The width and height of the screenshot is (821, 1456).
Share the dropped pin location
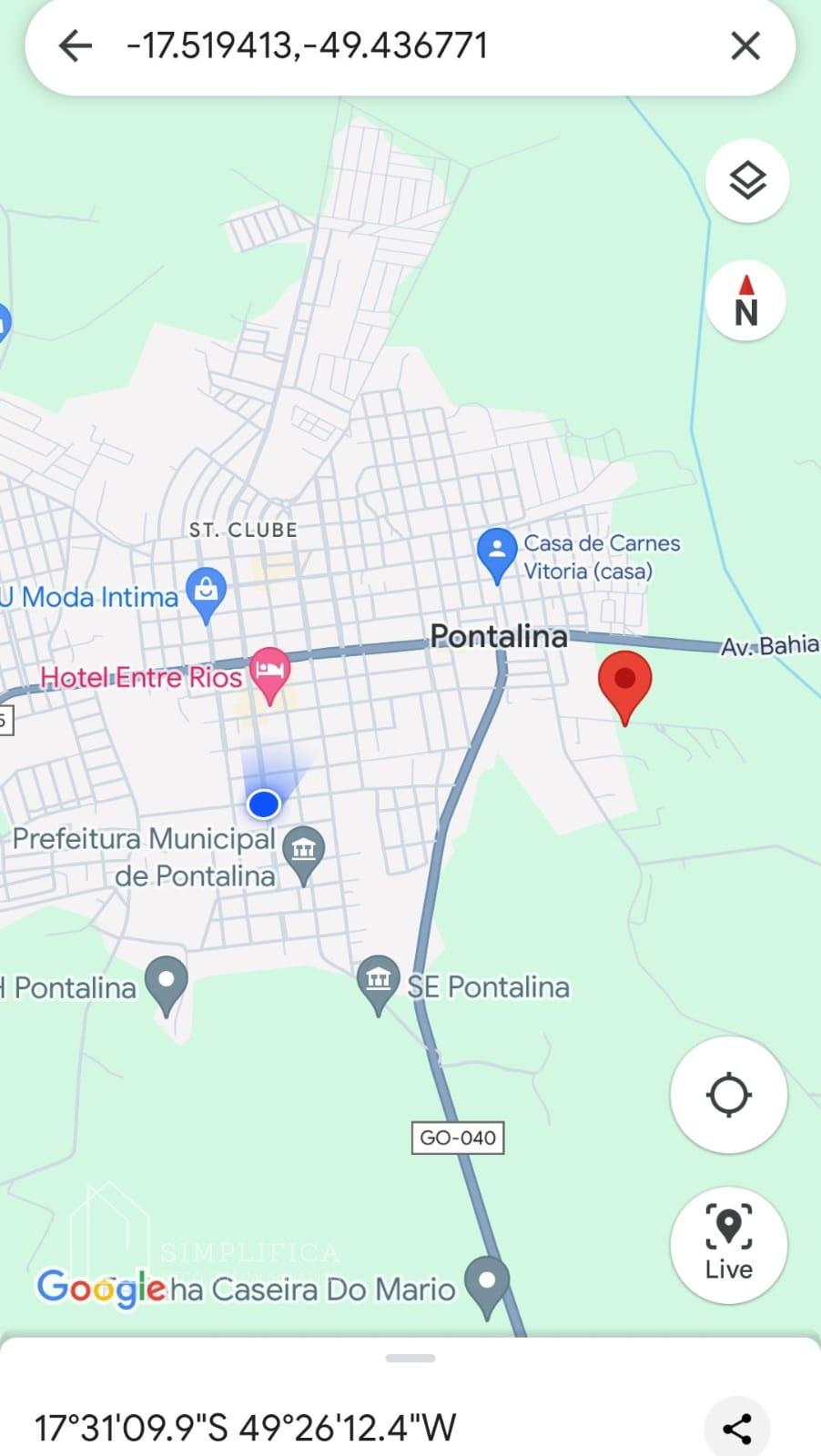coord(737,1429)
